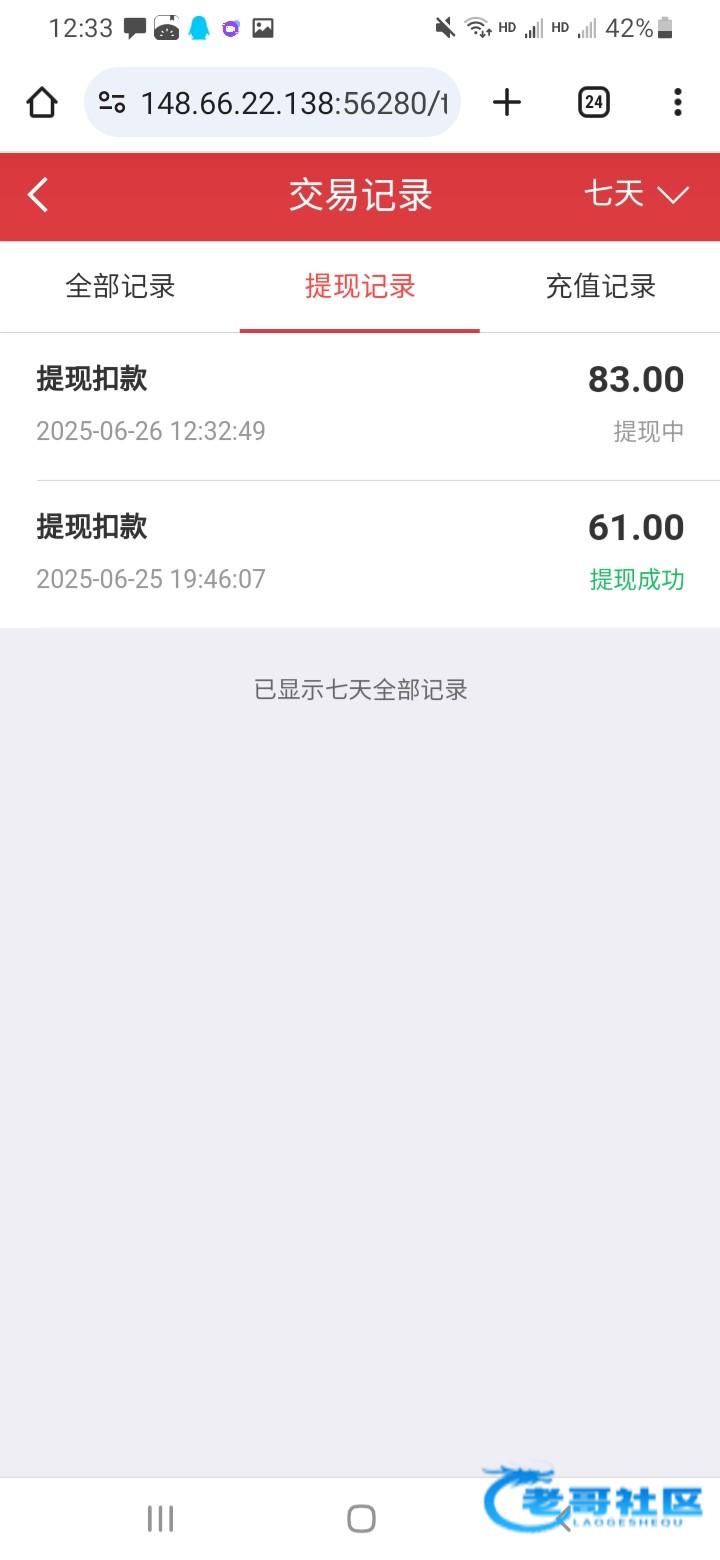Open the 83.00 withdrawal record
The image size is (720, 1560).
coord(360,406)
